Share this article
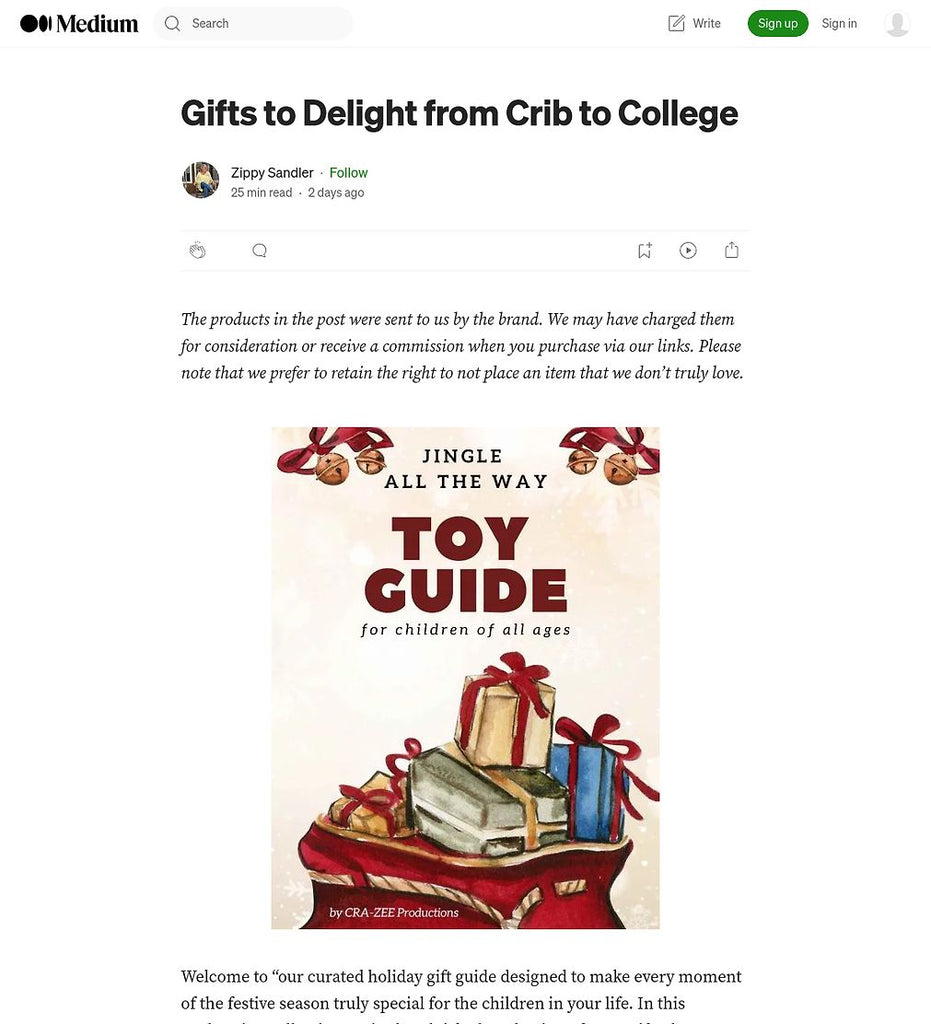The height and width of the screenshot is (1024, 931). pyautogui.click(x=732, y=250)
